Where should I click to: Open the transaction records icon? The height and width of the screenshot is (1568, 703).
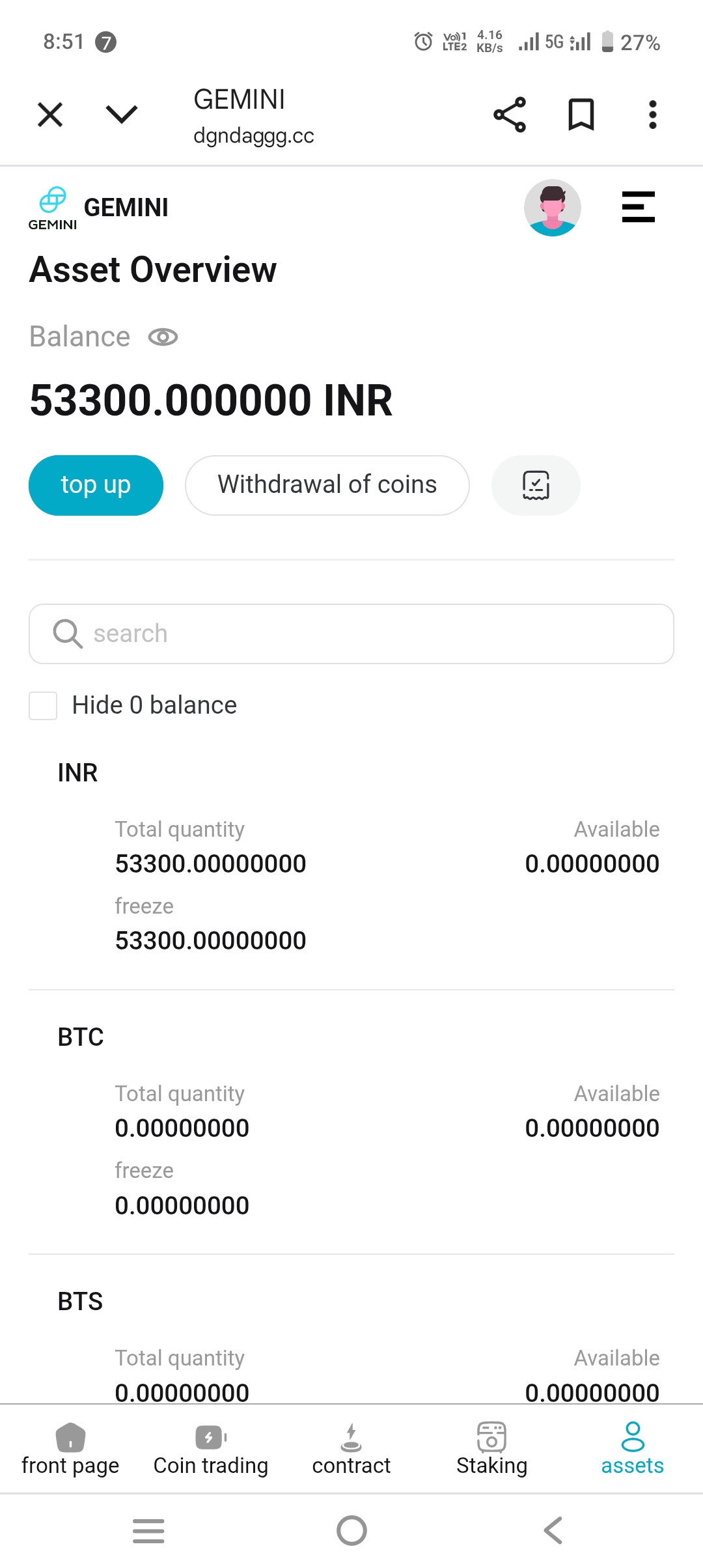pos(536,485)
